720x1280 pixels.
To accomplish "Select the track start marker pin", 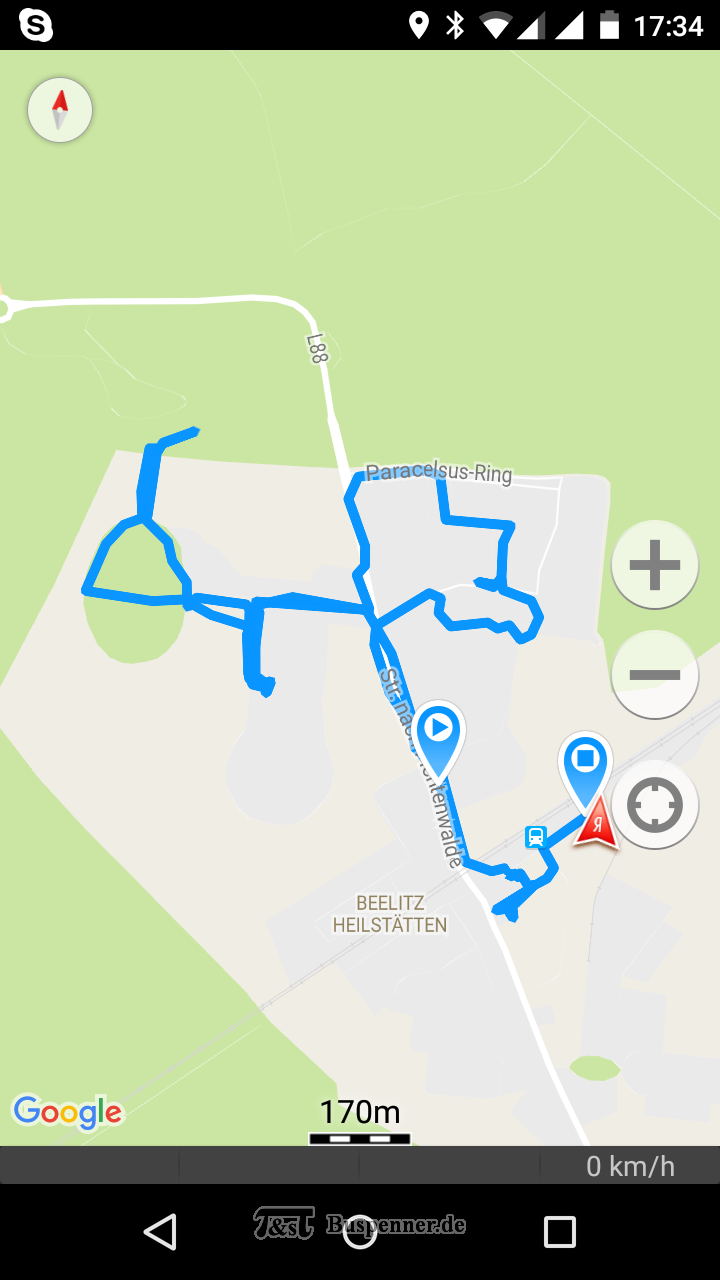I will (439, 738).
